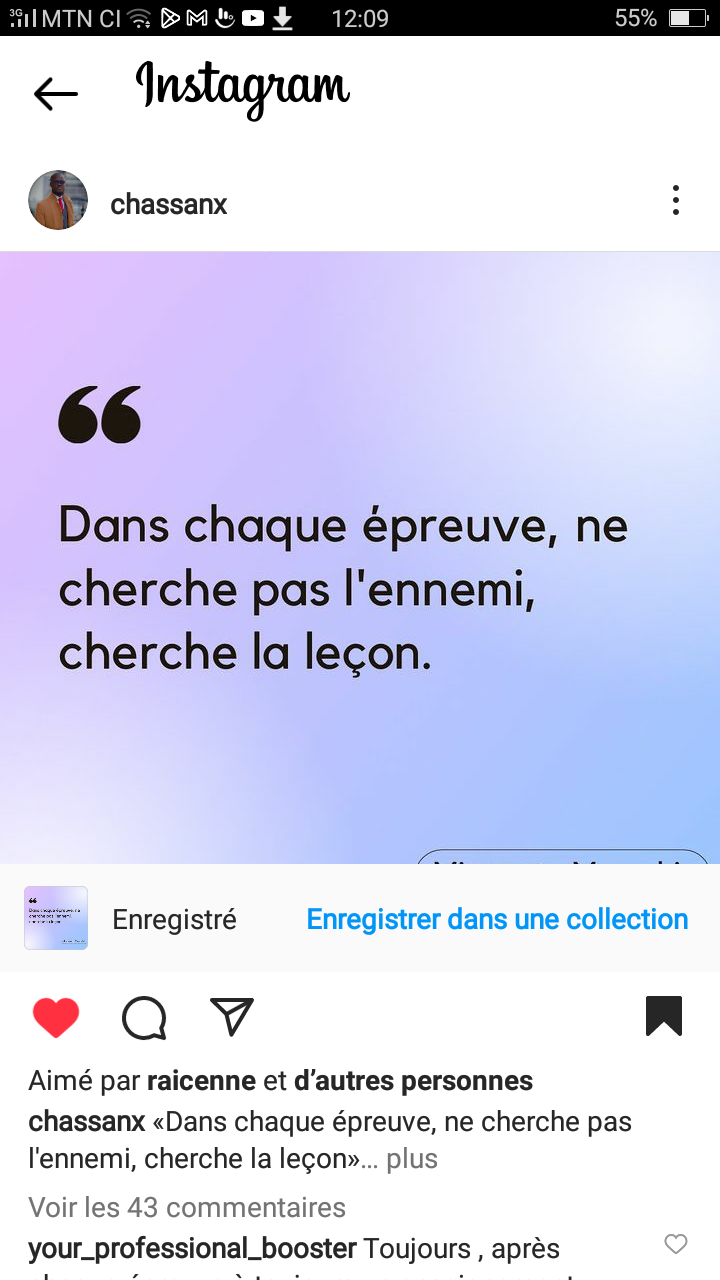The width and height of the screenshot is (720, 1280).
Task: Remove the bookmark from this post
Action: click(x=664, y=1016)
